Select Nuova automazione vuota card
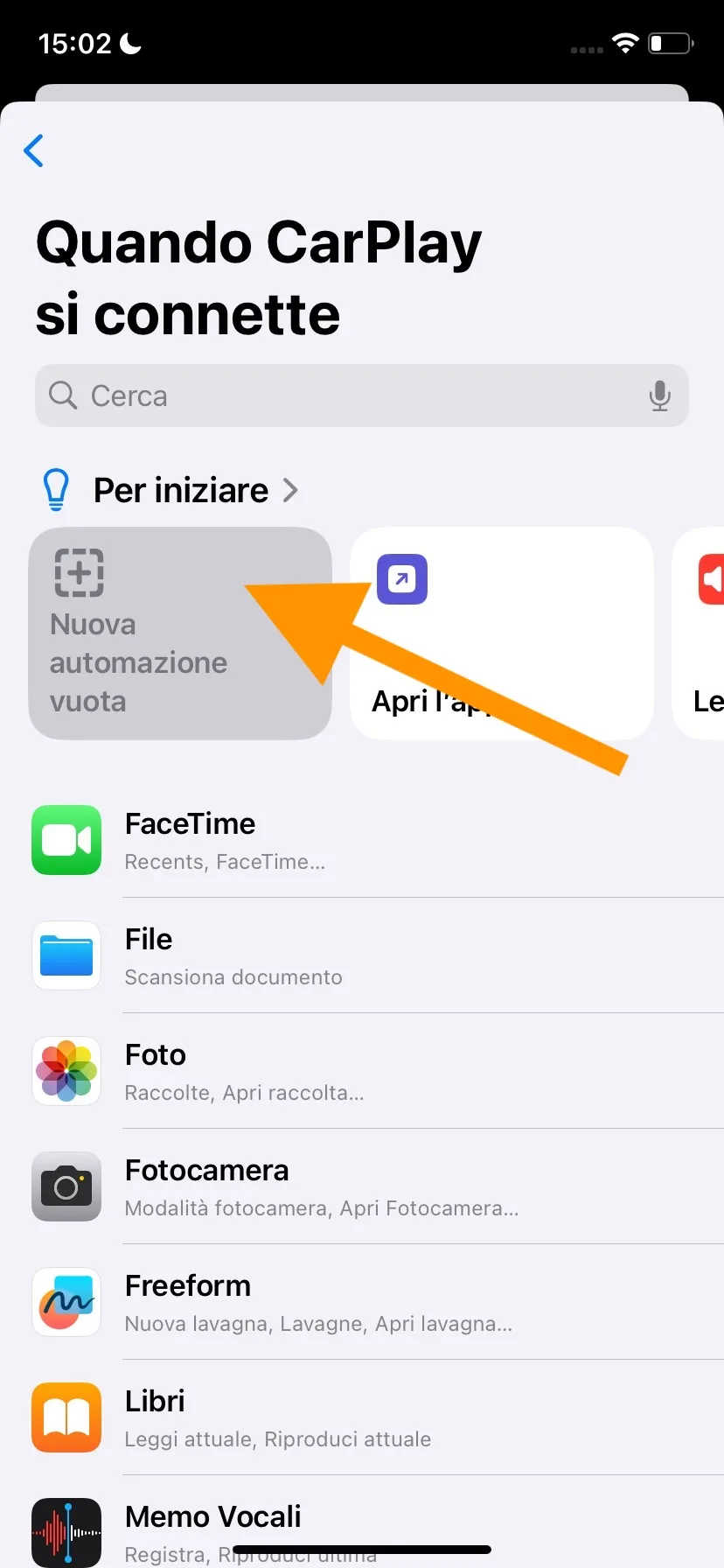 pyautogui.click(x=180, y=633)
